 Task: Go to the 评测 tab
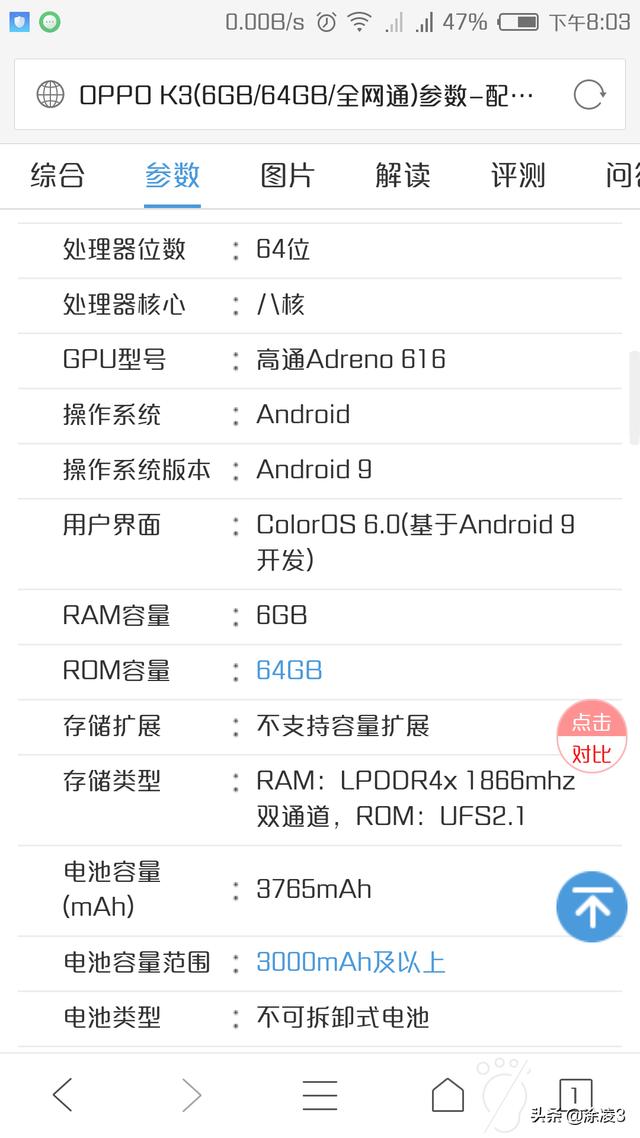(x=517, y=176)
